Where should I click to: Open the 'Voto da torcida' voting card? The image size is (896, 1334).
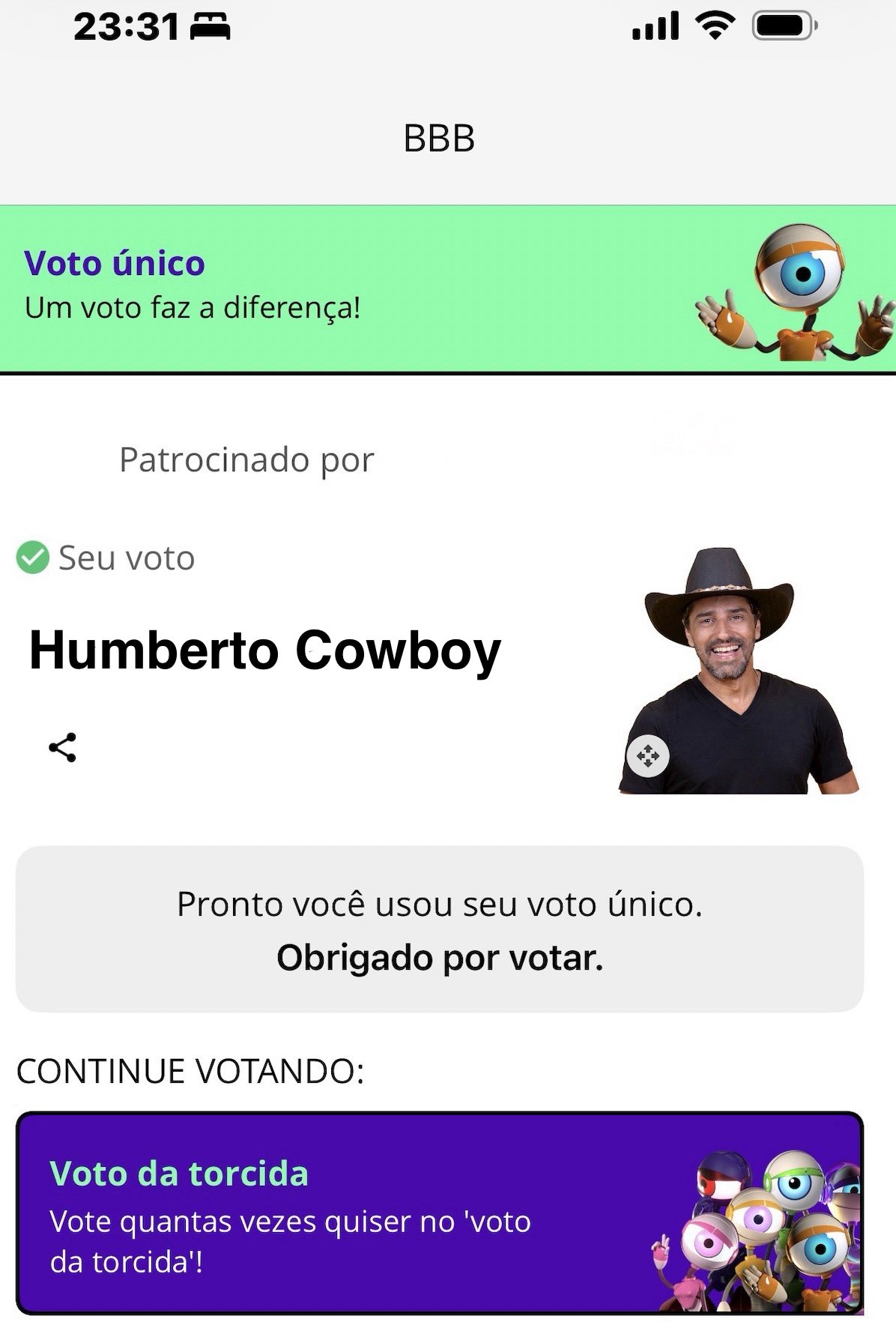439,1213
